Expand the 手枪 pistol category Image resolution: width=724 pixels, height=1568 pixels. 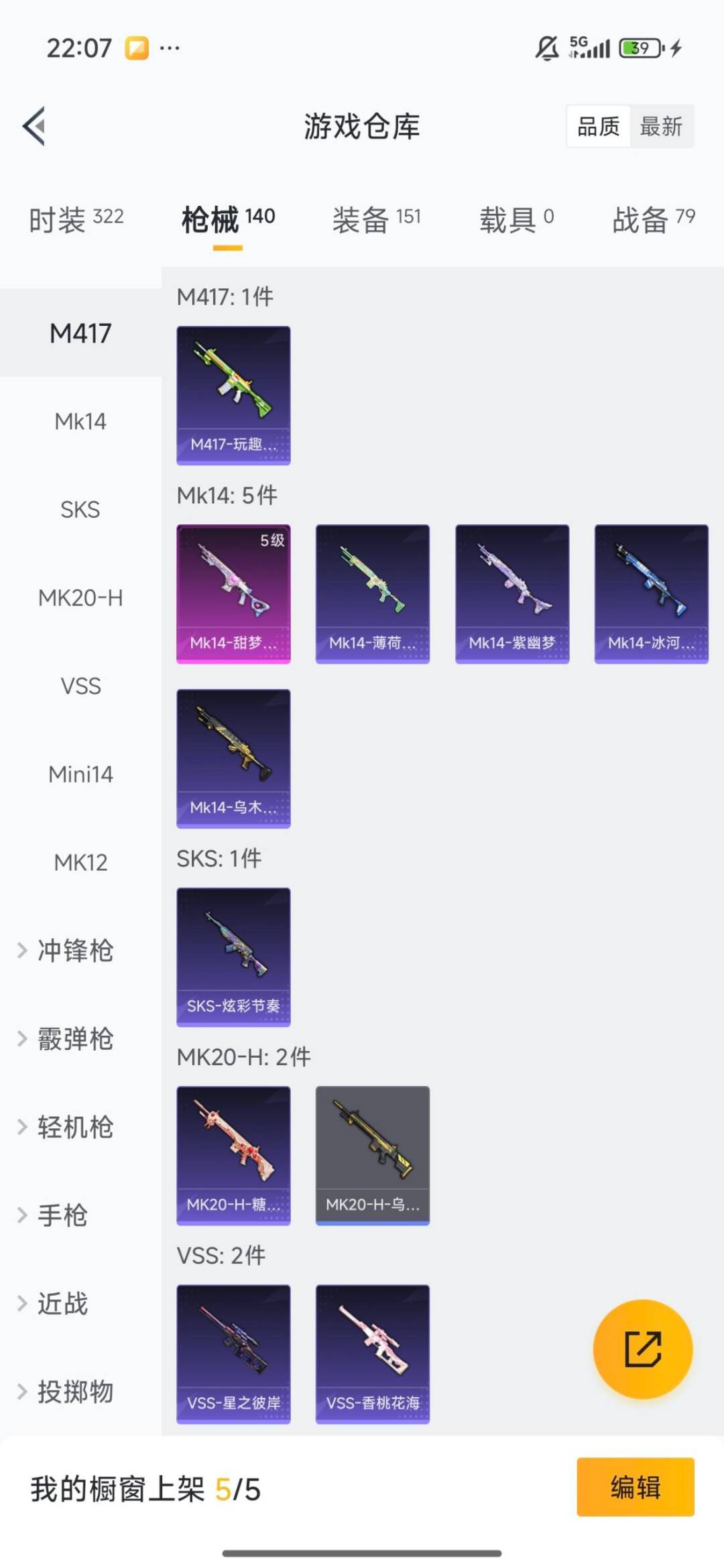pos(64,1215)
